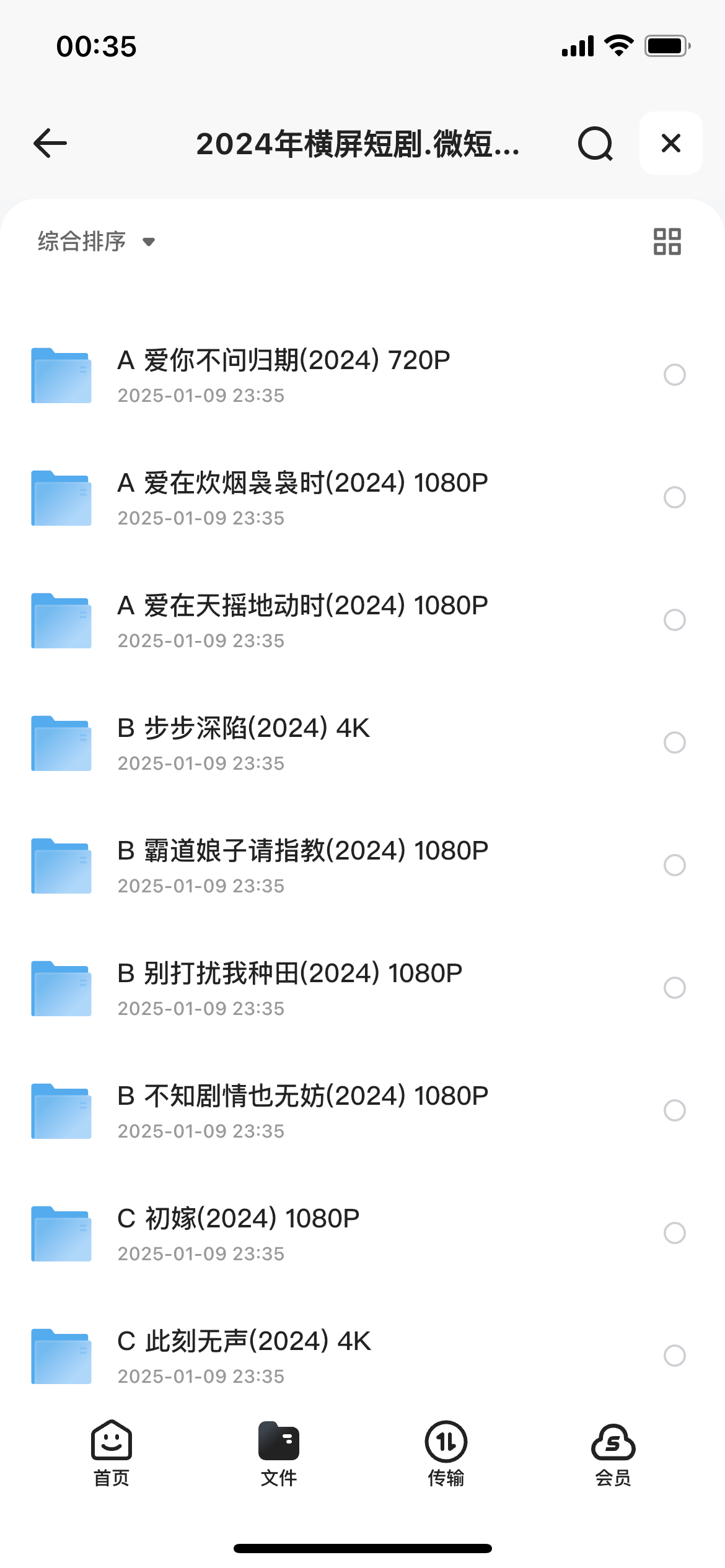Select the circle for A 爱在炊烟袅袅时
The width and height of the screenshot is (725, 1568).
pyautogui.click(x=674, y=497)
